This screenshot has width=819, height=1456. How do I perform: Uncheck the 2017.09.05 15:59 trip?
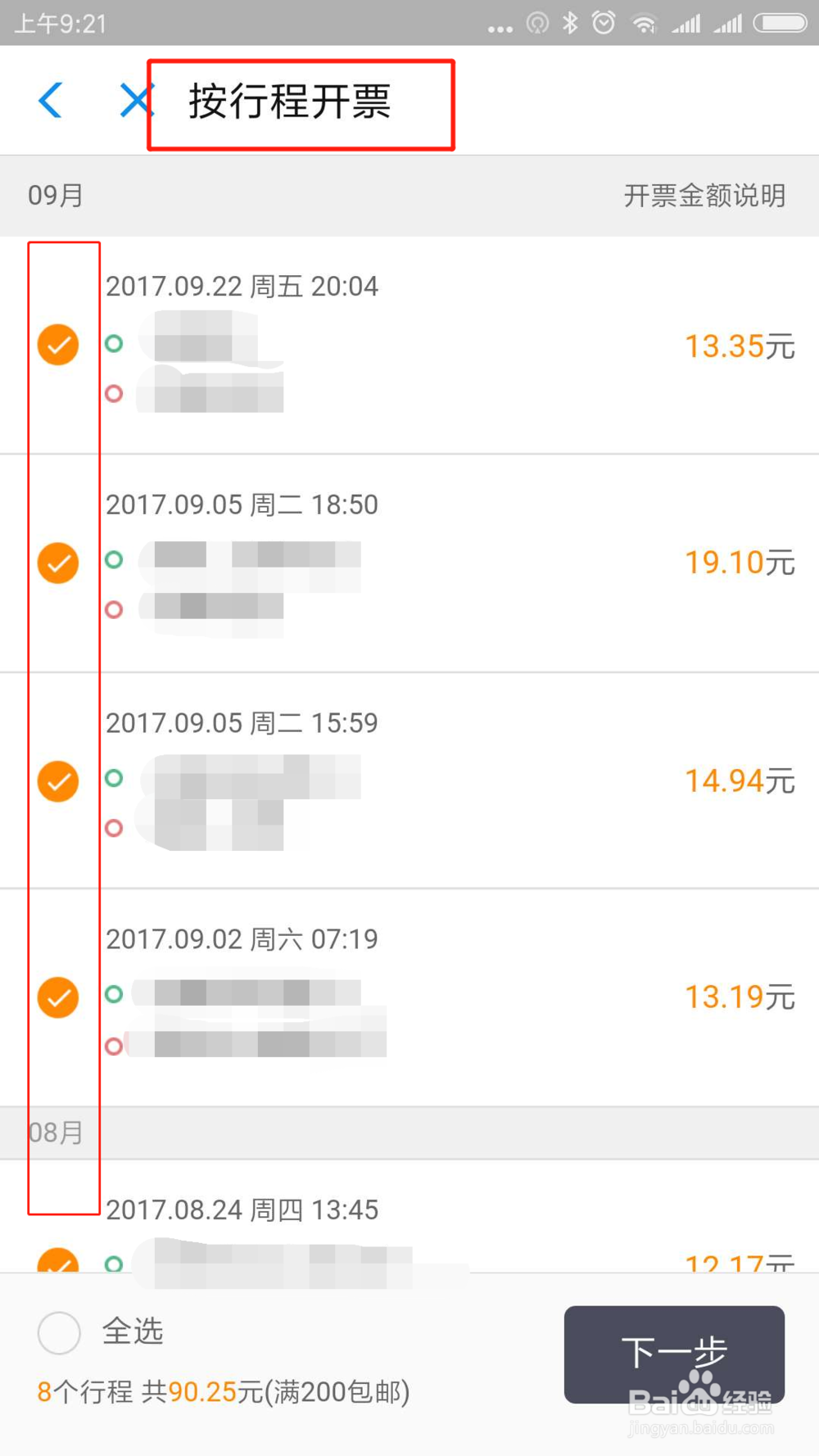coord(58,781)
